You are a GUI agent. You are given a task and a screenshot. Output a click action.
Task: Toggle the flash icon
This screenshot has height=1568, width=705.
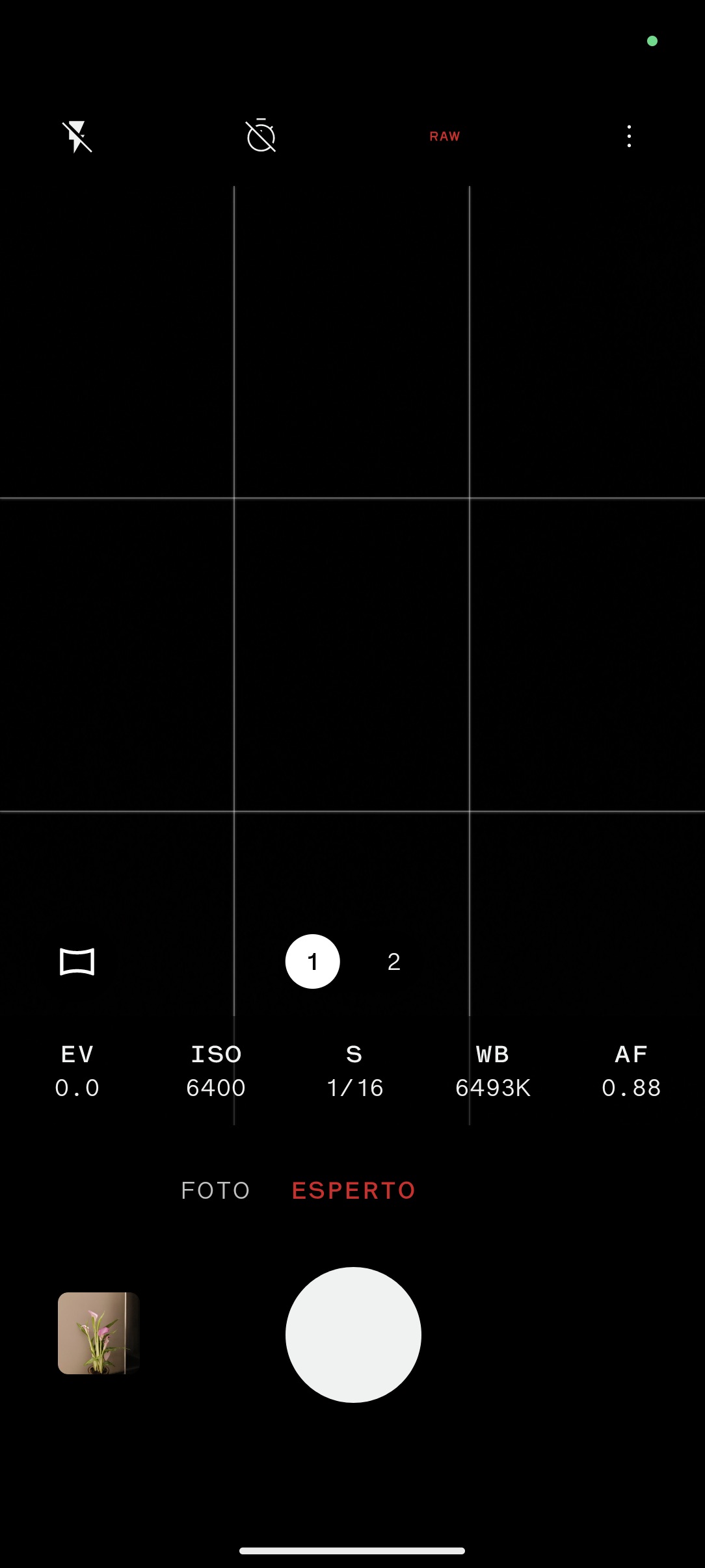click(x=77, y=137)
